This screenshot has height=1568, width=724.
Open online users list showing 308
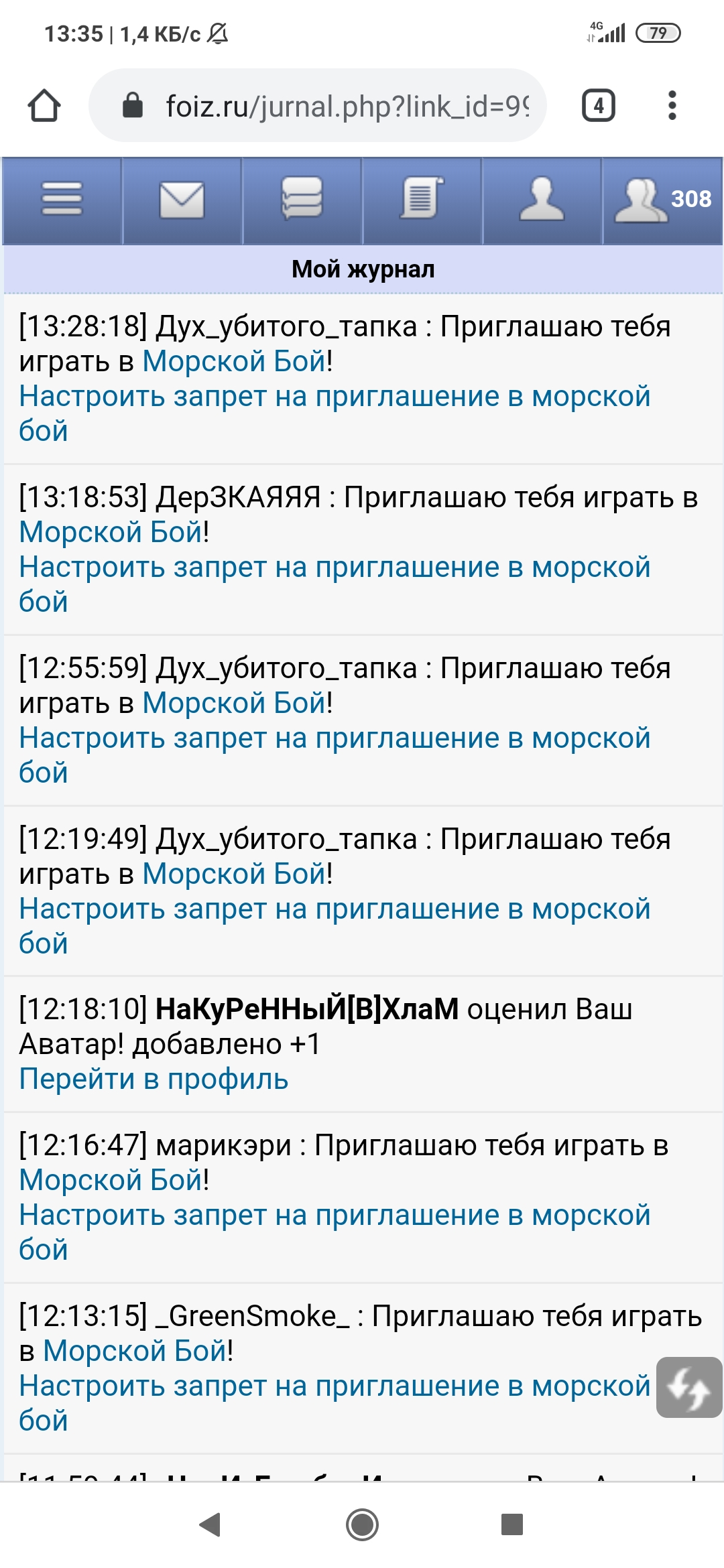click(x=662, y=200)
